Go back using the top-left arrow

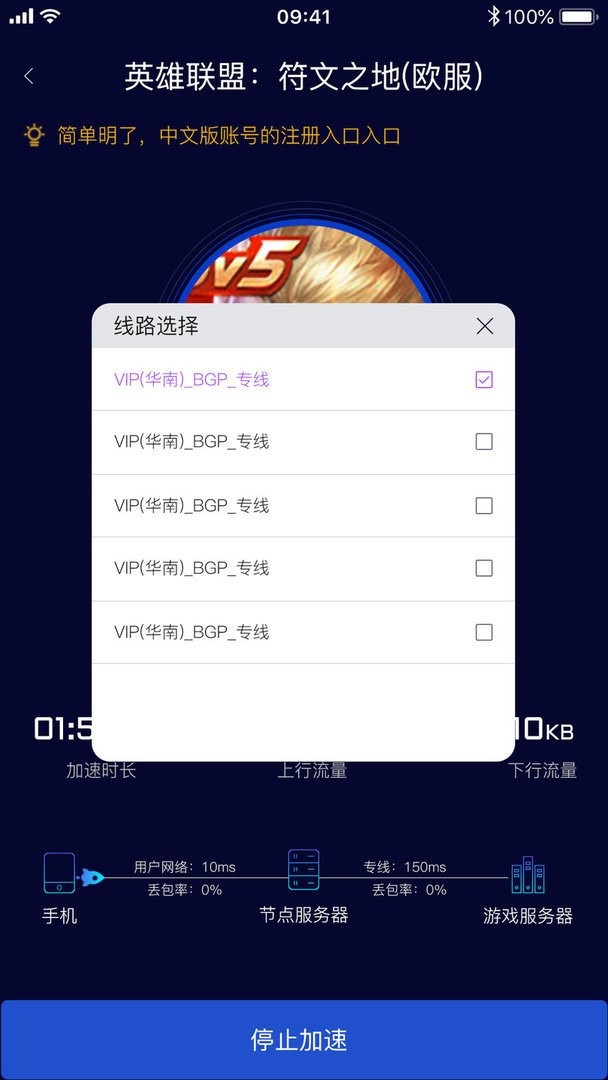click(x=29, y=76)
